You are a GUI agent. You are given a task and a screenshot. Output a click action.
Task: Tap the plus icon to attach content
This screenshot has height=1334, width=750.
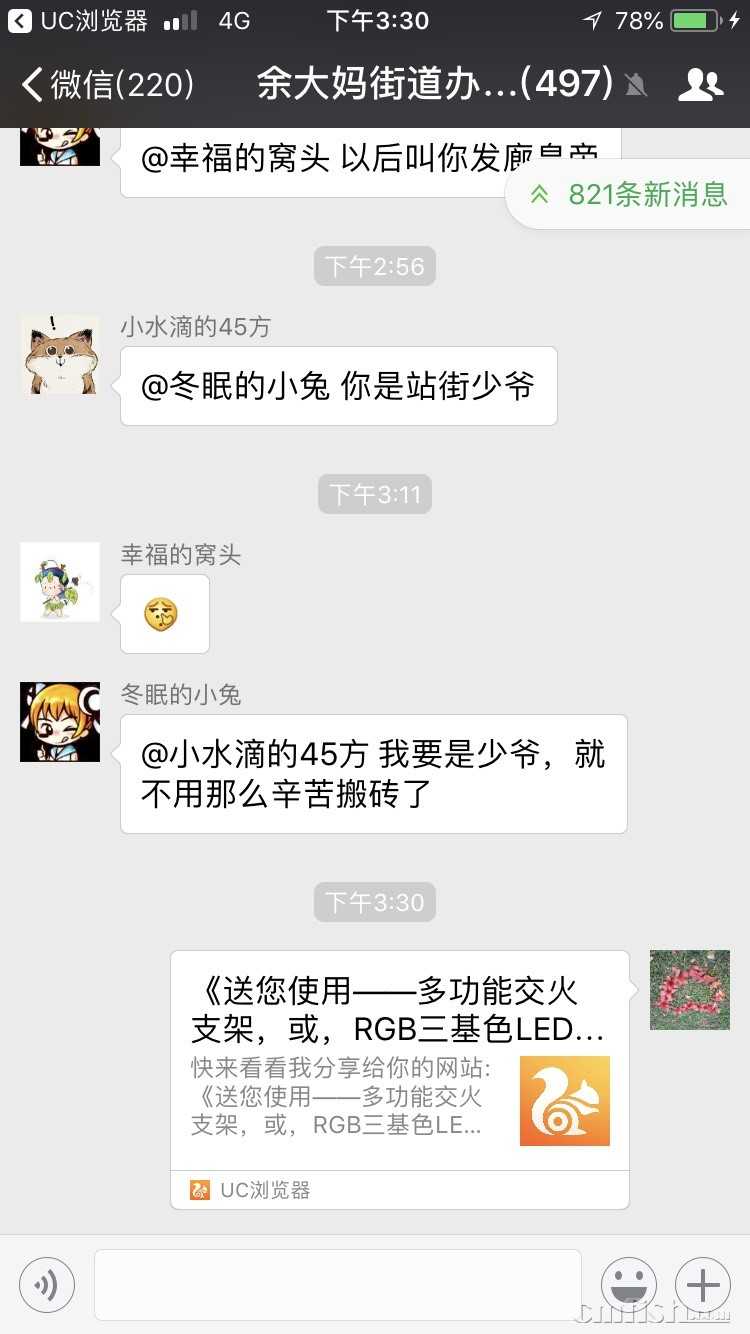coord(702,1285)
